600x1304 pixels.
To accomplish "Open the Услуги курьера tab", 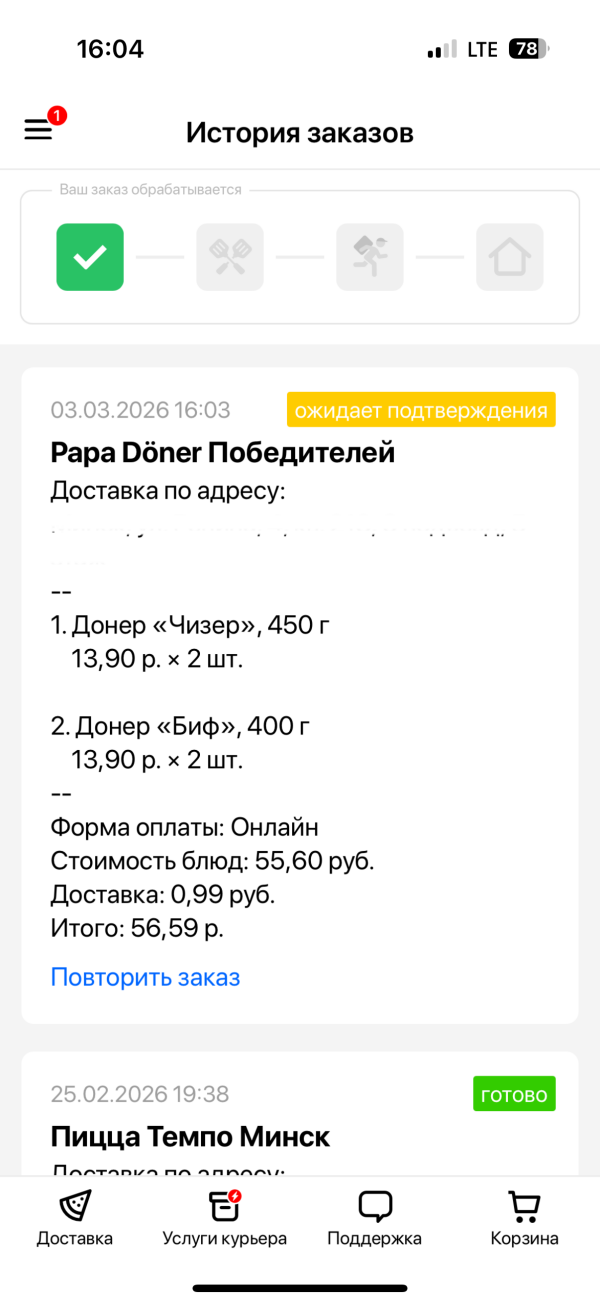I will coord(225,1218).
